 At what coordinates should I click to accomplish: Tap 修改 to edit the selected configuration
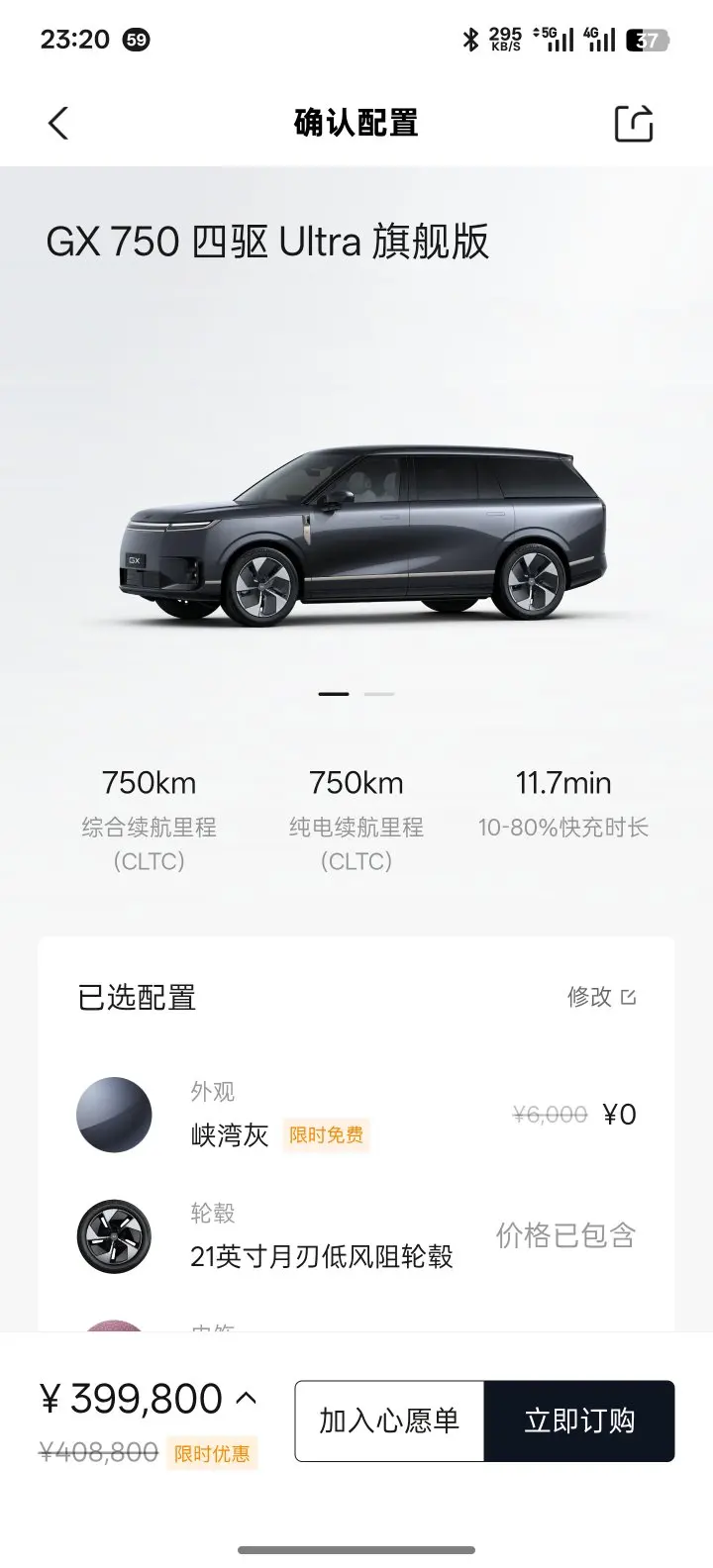(601, 997)
